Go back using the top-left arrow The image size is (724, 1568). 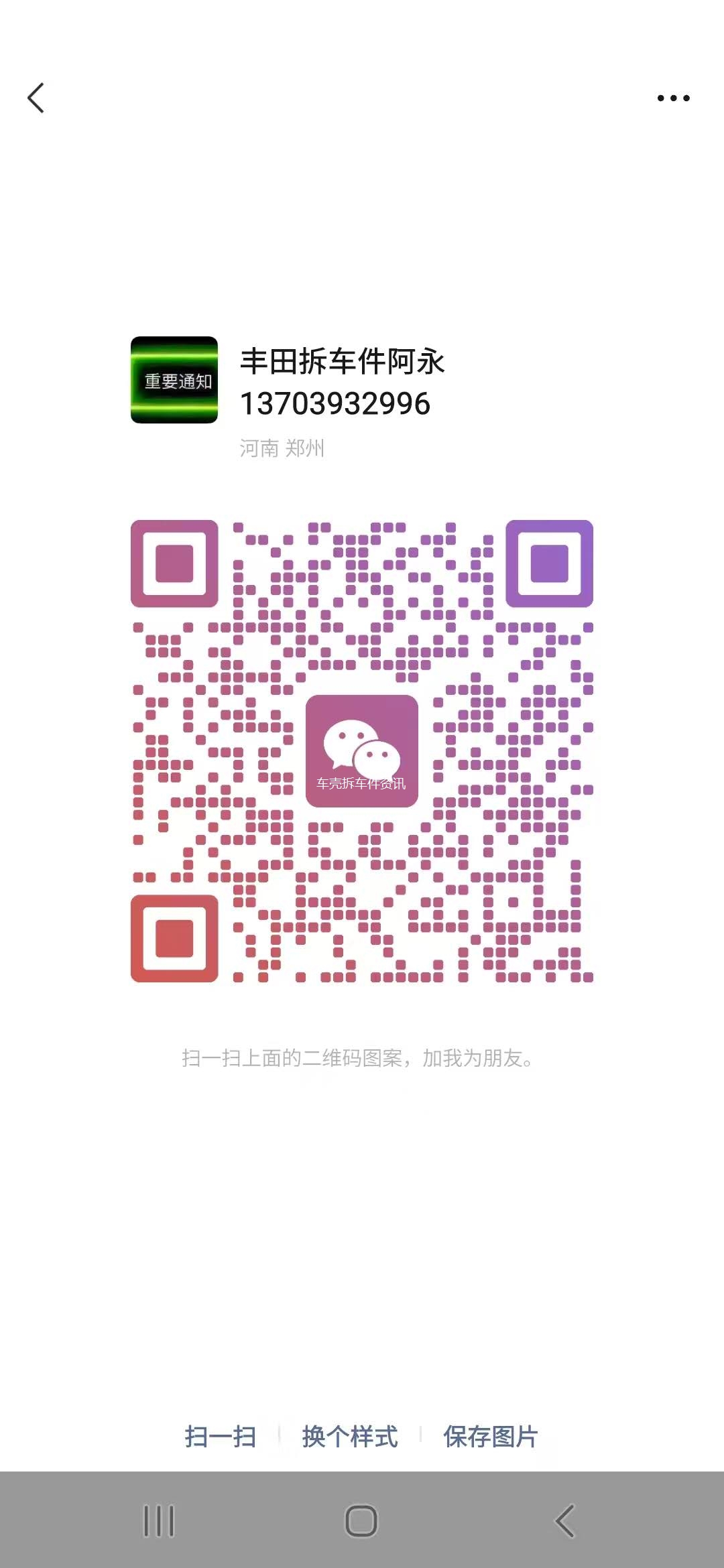[36, 98]
